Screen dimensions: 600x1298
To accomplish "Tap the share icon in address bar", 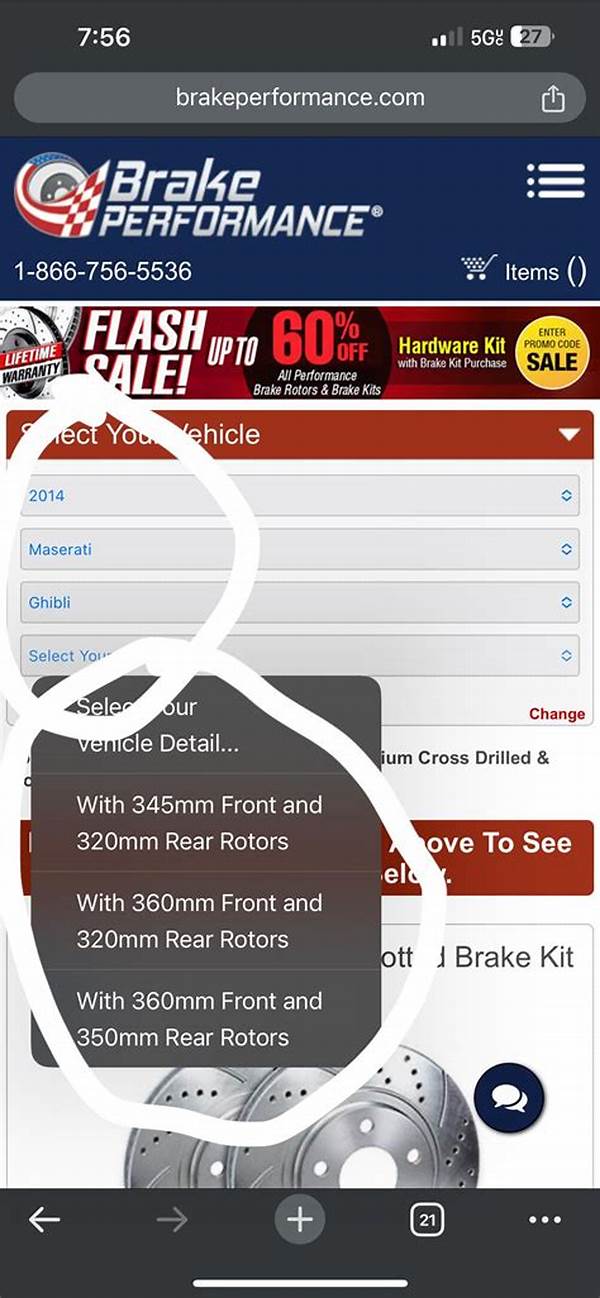I will (x=553, y=98).
